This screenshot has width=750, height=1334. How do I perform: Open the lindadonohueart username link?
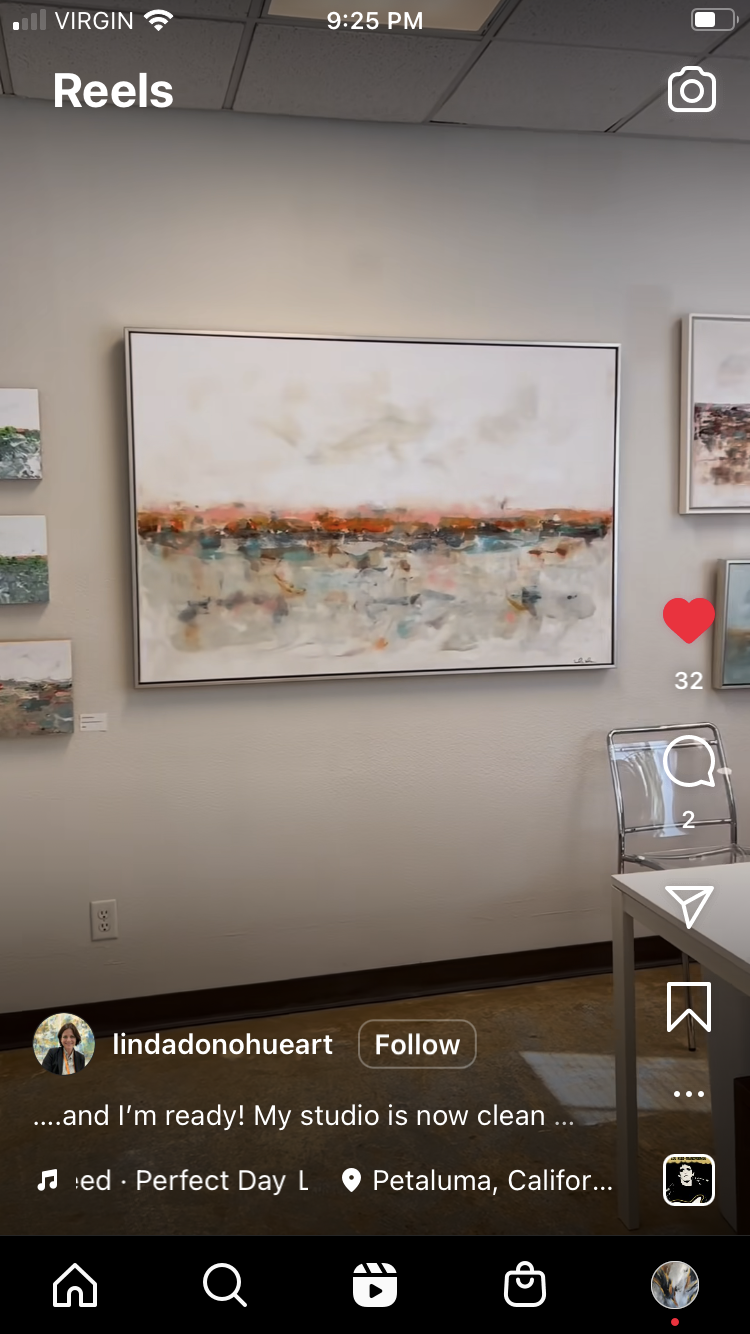coord(222,1045)
